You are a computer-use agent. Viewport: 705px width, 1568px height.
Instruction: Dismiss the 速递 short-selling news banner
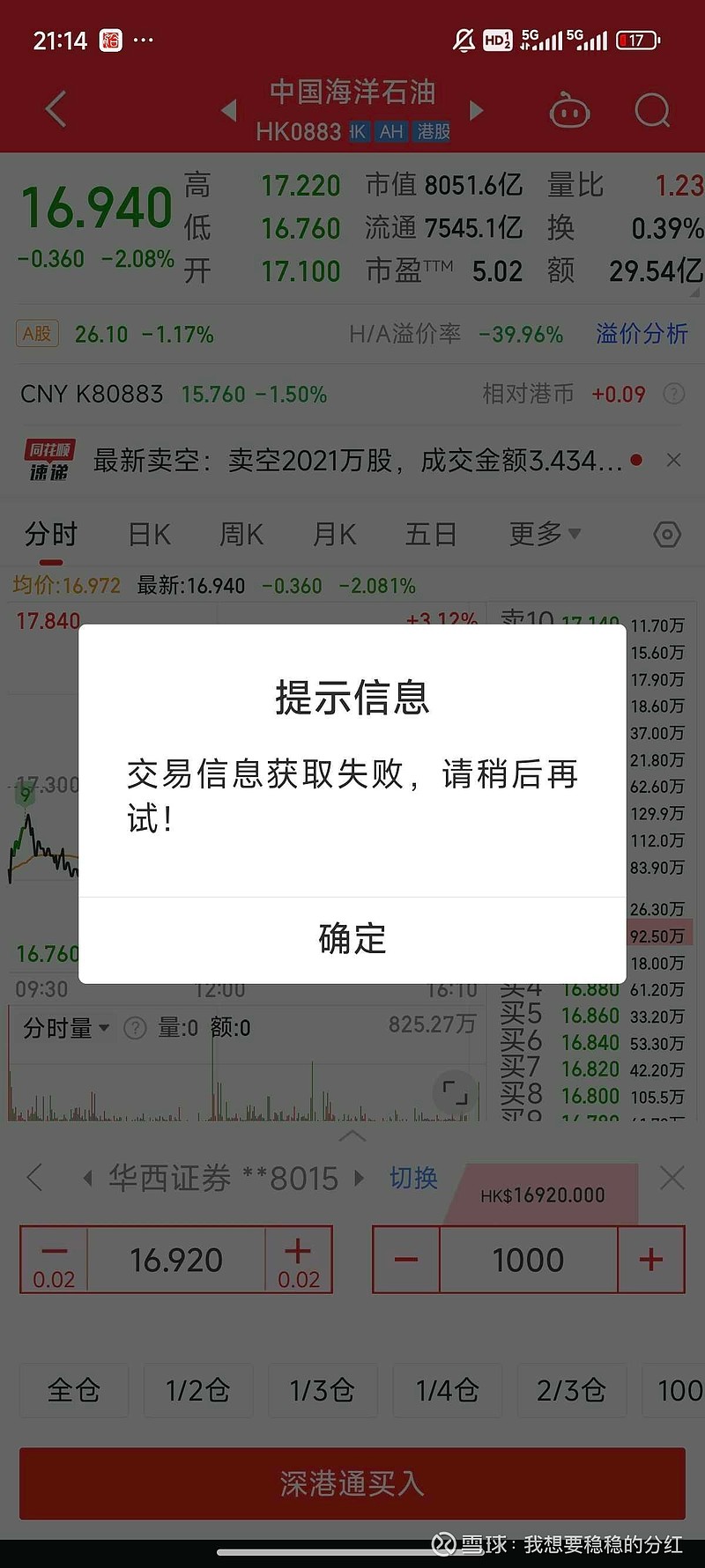673,459
